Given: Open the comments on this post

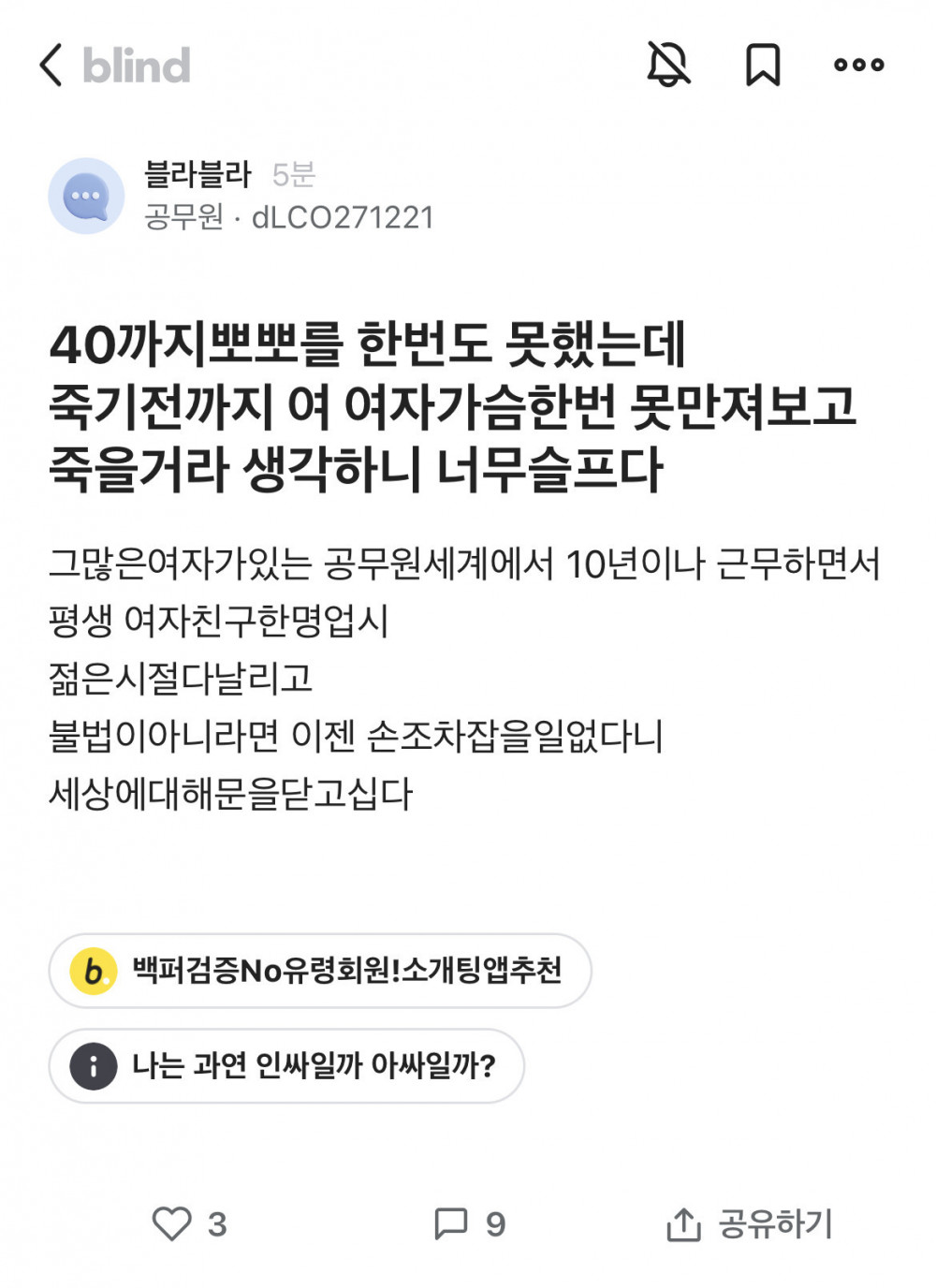Looking at the screenshot, I should [x=452, y=1223].
